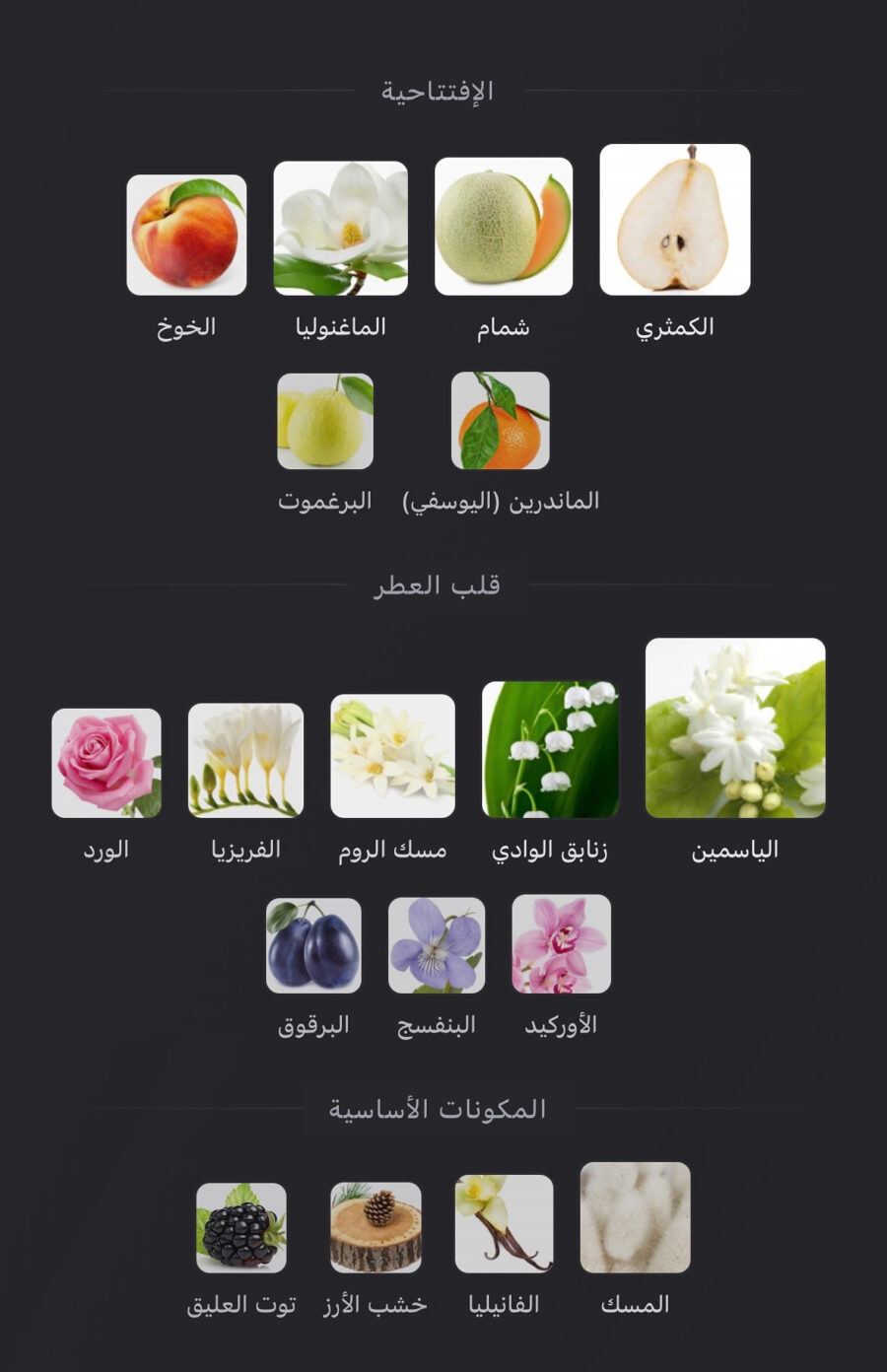View the خشب الأرز cedarwood note
The image size is (887, 1372).
375,1228
